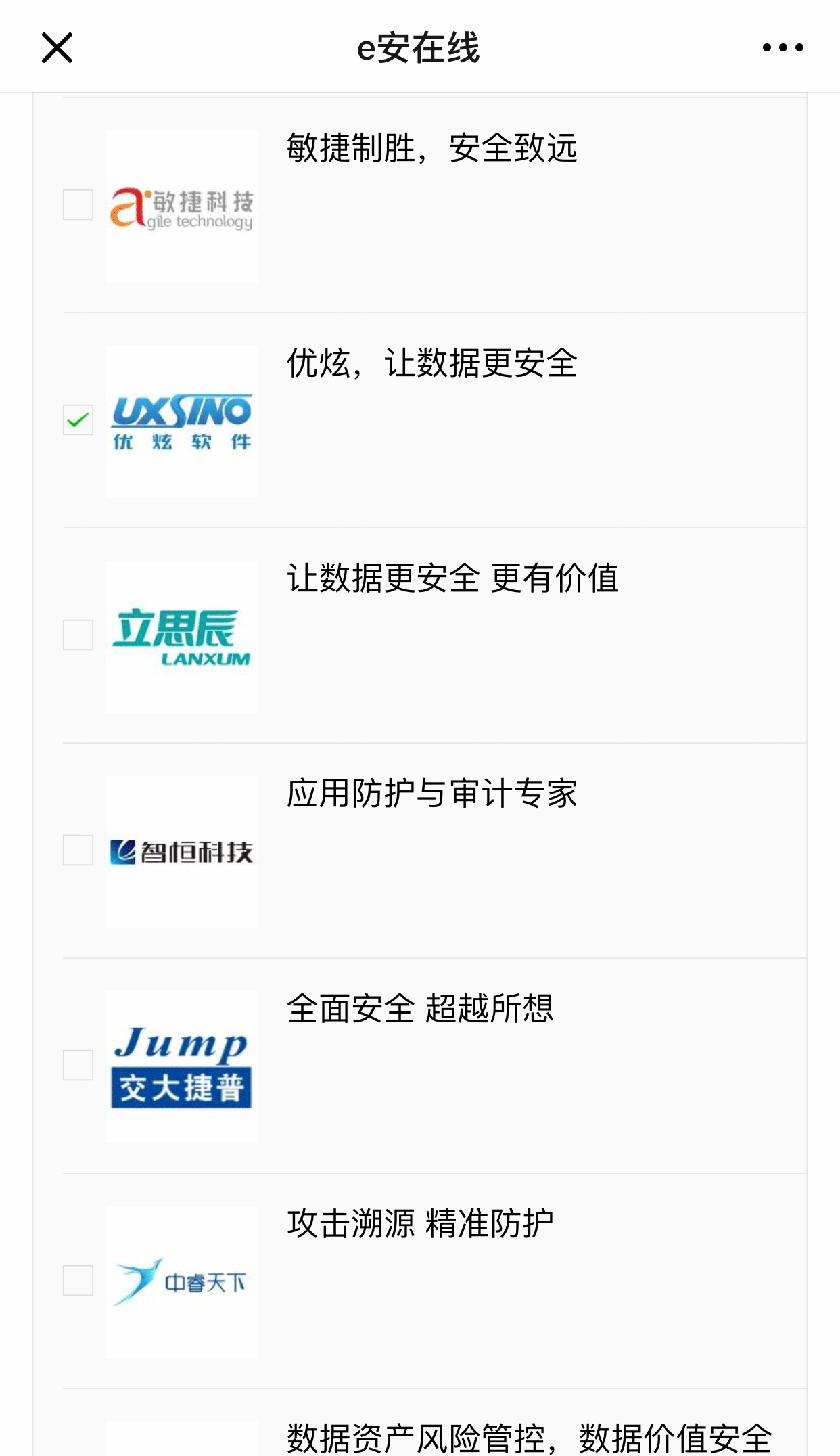Mark the Jump 交大捷普 checkbox
840x1456 pixels.
tap(78, 1065)
